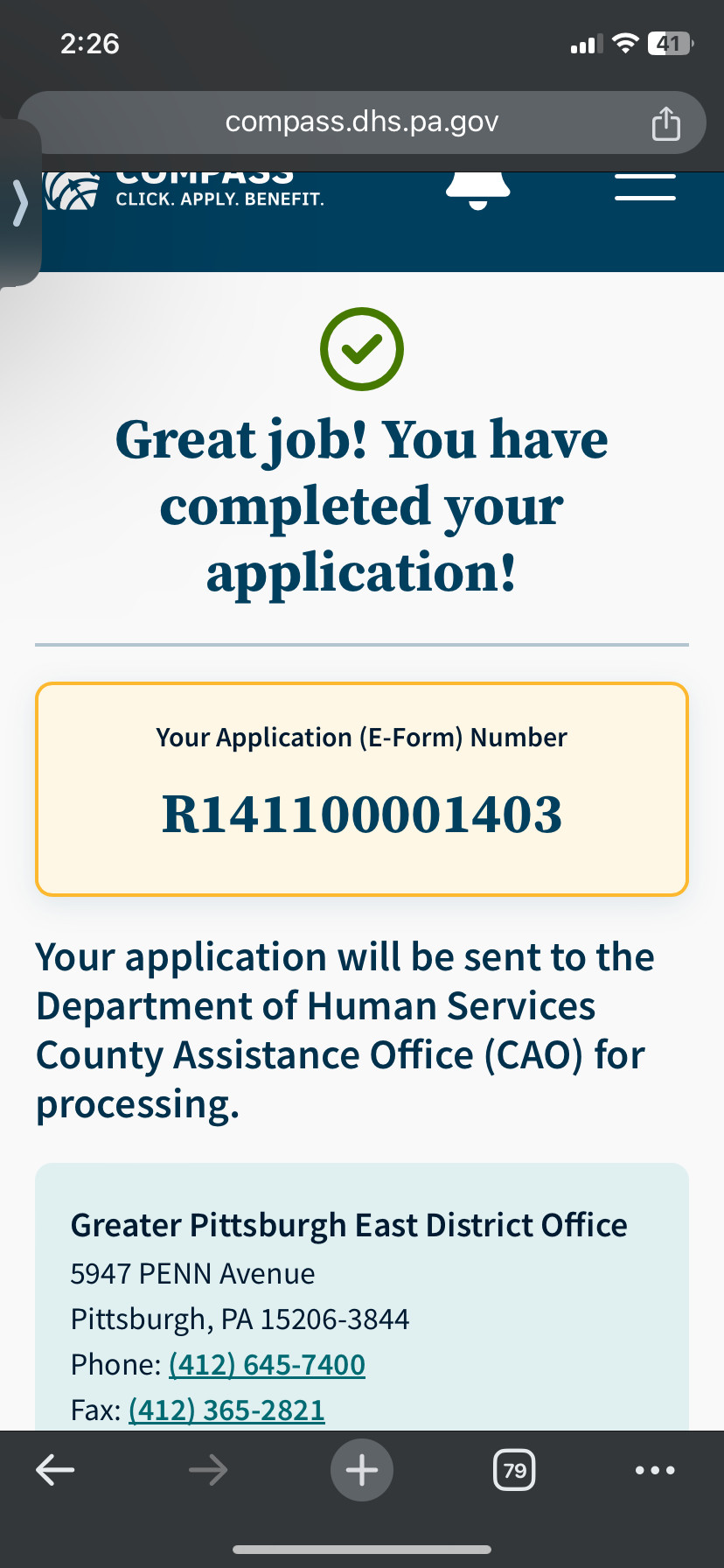Viewport: 724px width, 1568px height.
Task: Go back to the previous page
Action: pos(55,1470)
